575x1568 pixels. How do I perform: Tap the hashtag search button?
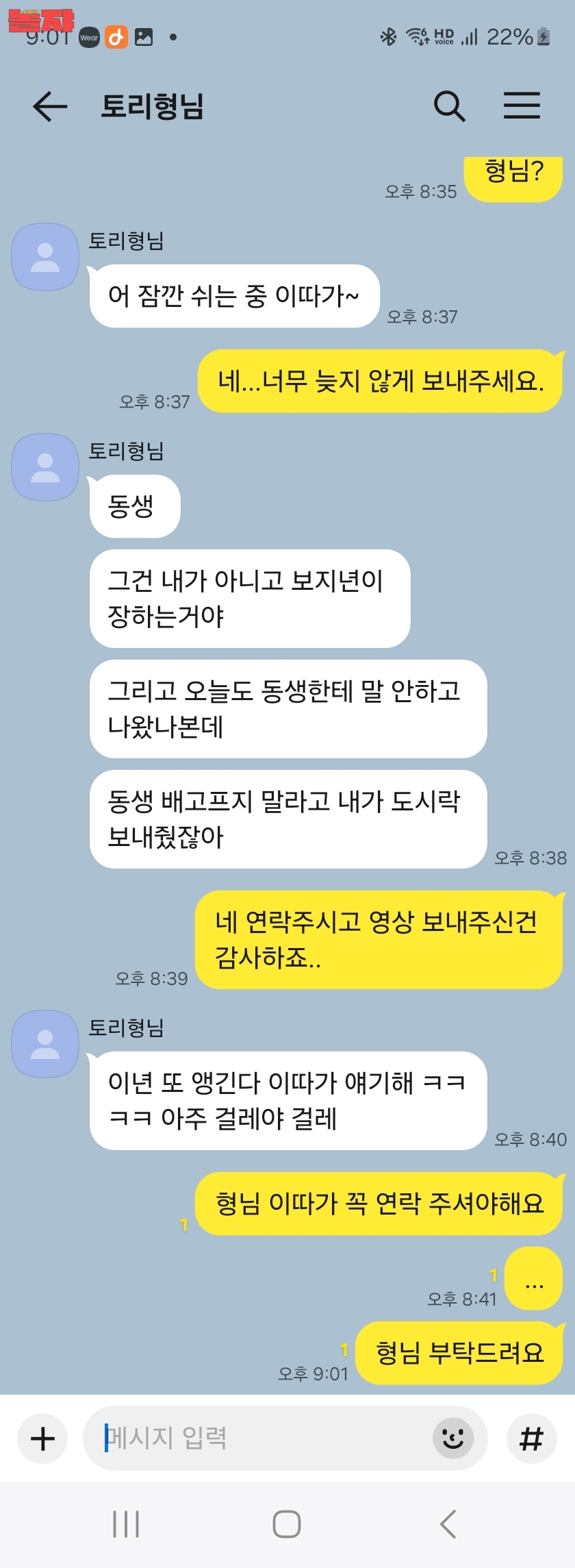pos(531,1438)
